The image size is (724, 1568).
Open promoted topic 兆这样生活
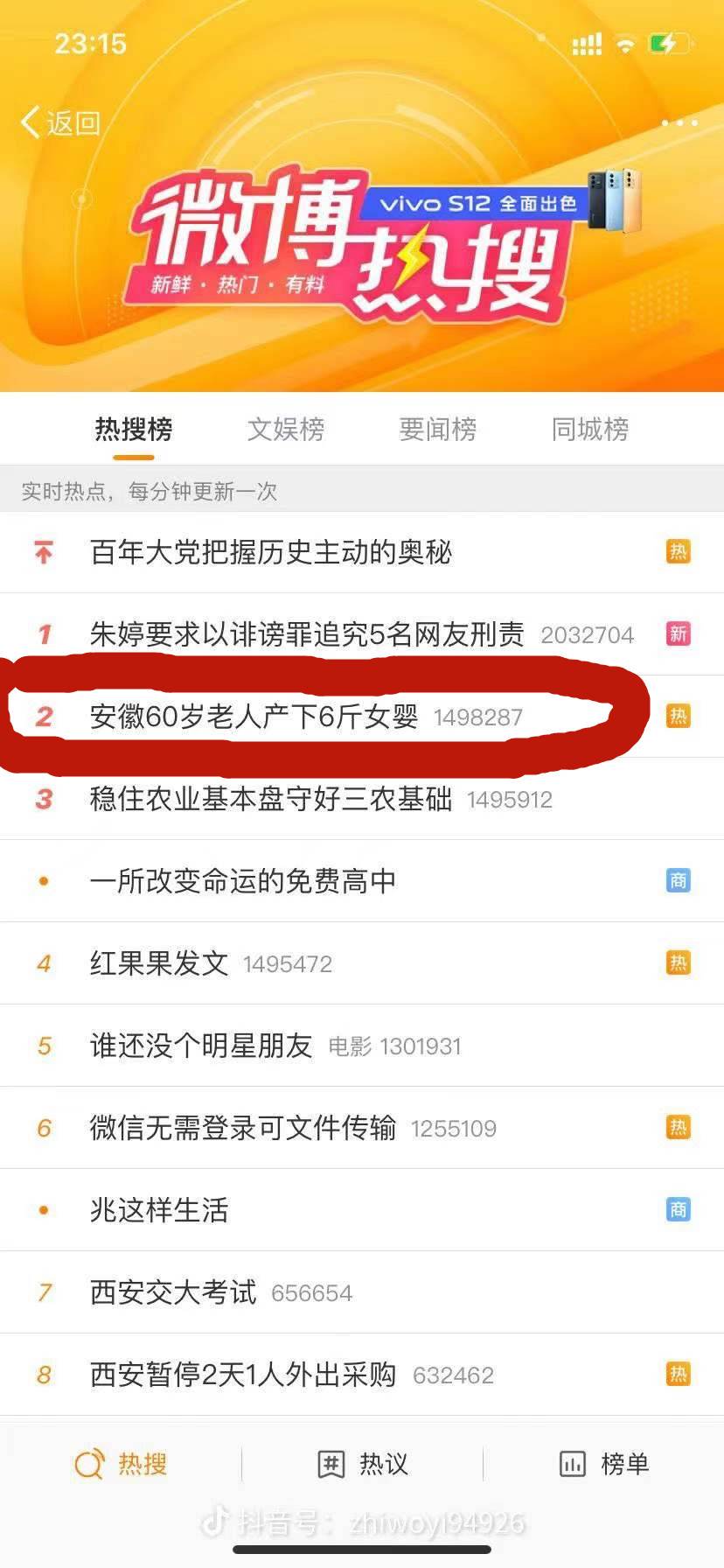[159, 1210]
